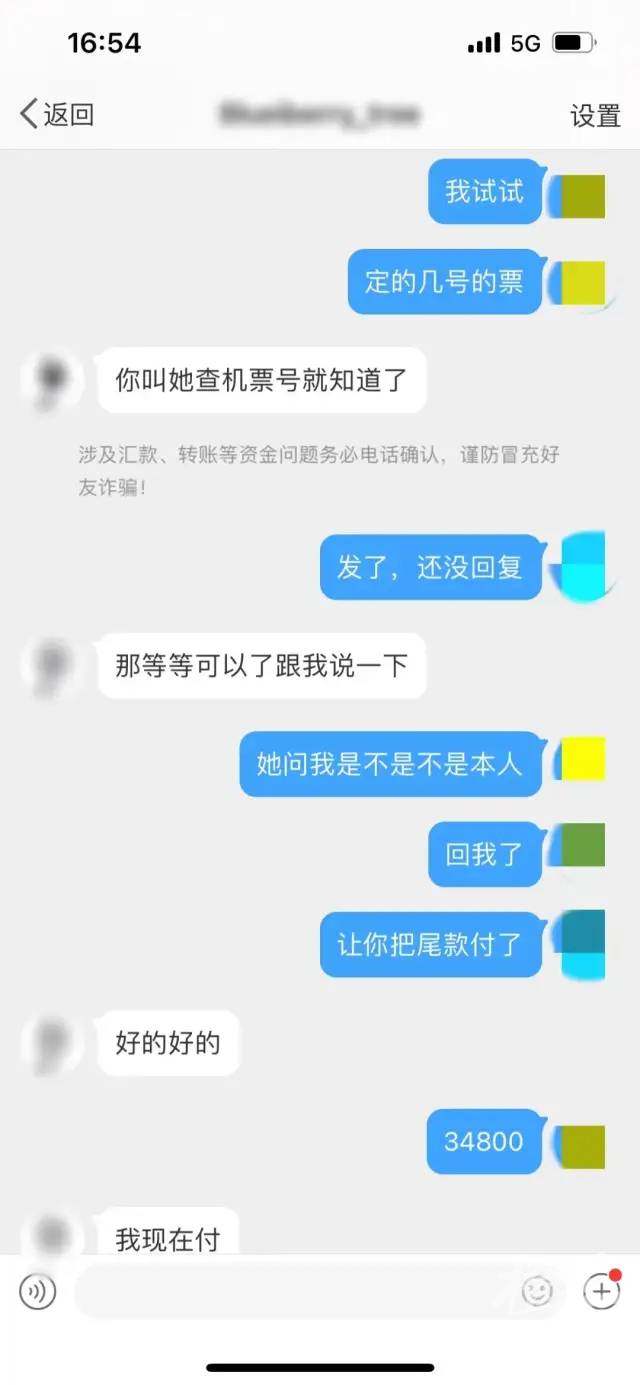Go back with the 返回 button
The width and height of the screenshot is (640, 1385).
(57, 114)
